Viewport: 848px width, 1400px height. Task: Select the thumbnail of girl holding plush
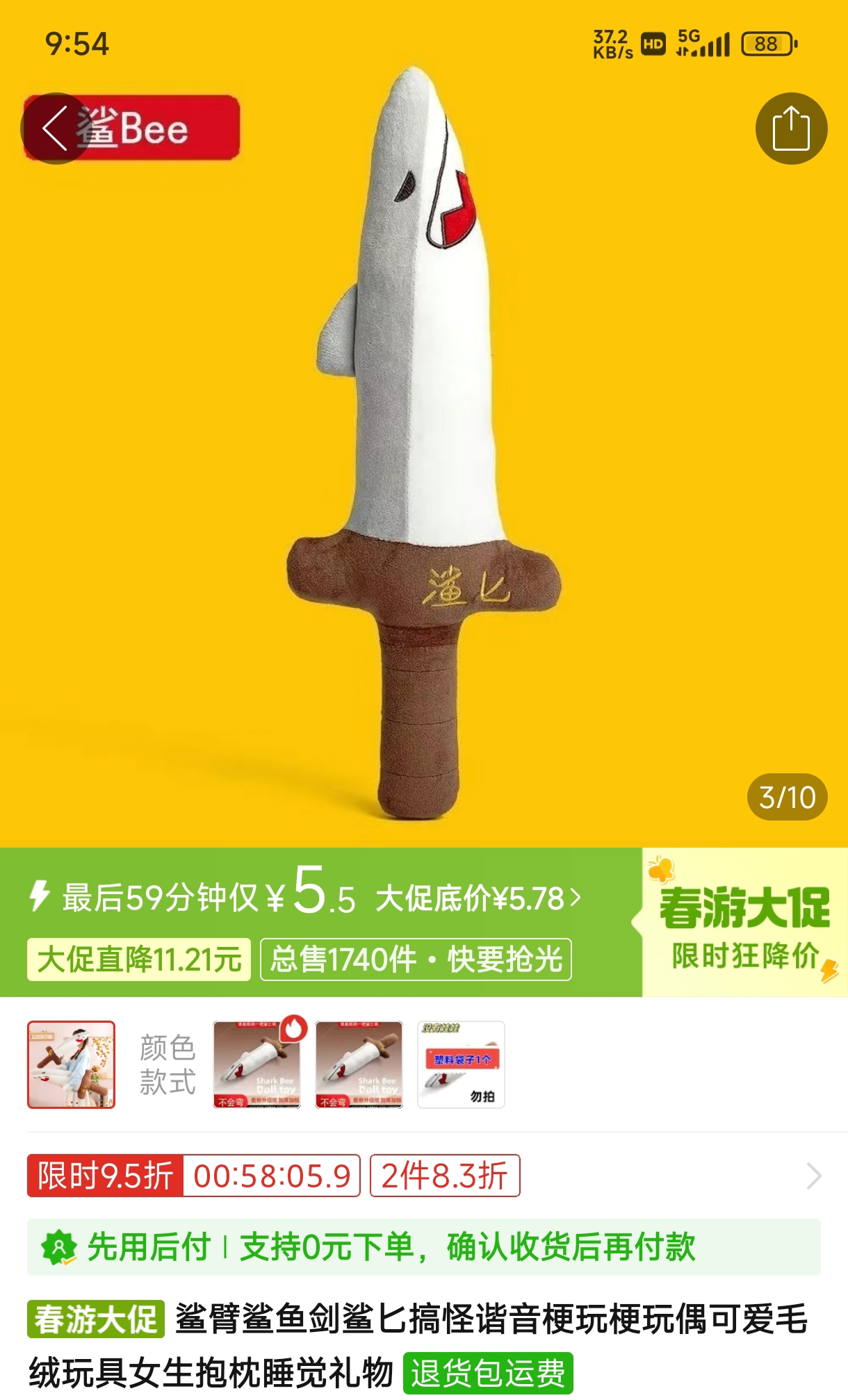click(71, 1064)
